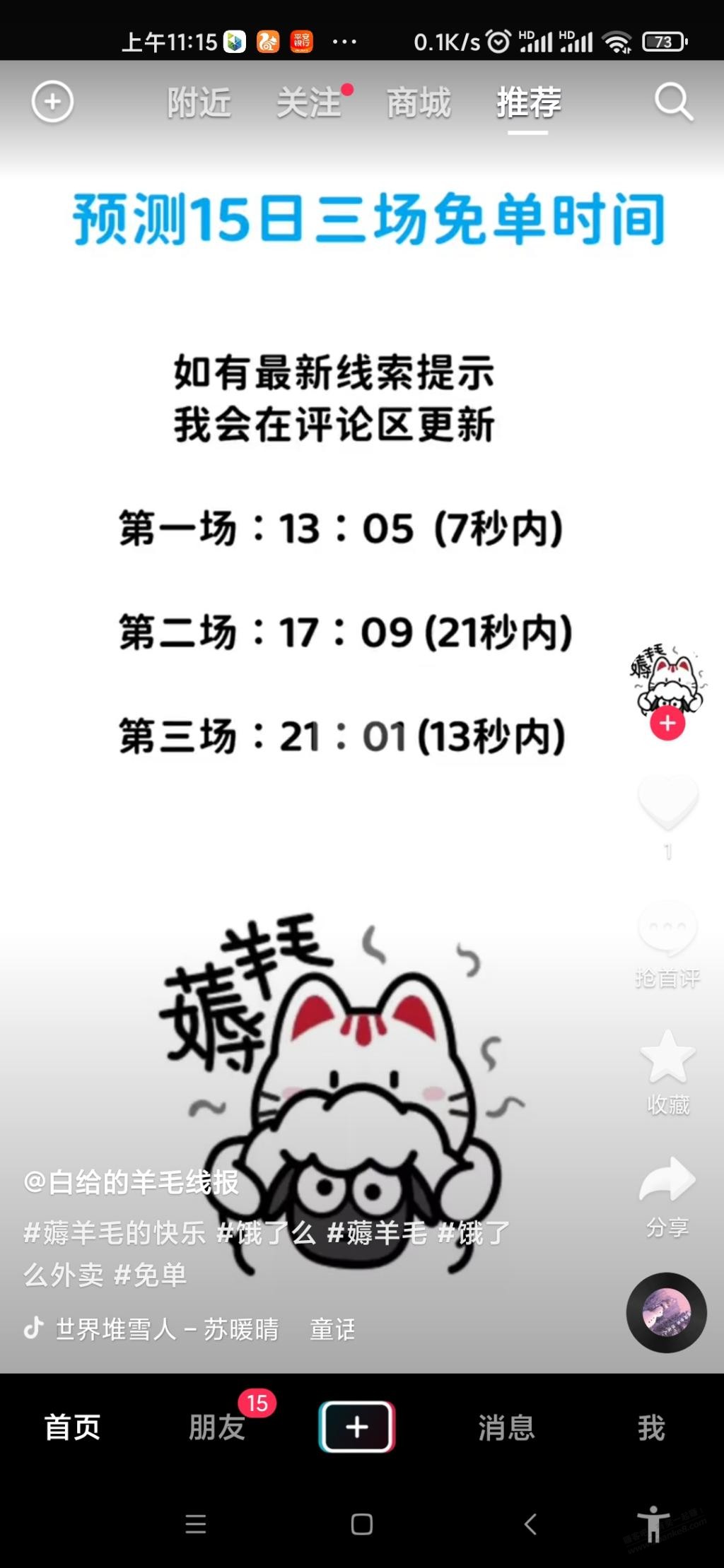Open the sound 世界堆雪人 - 苏暖晴
724x1568 pixels.
(x=167, y=1329)
